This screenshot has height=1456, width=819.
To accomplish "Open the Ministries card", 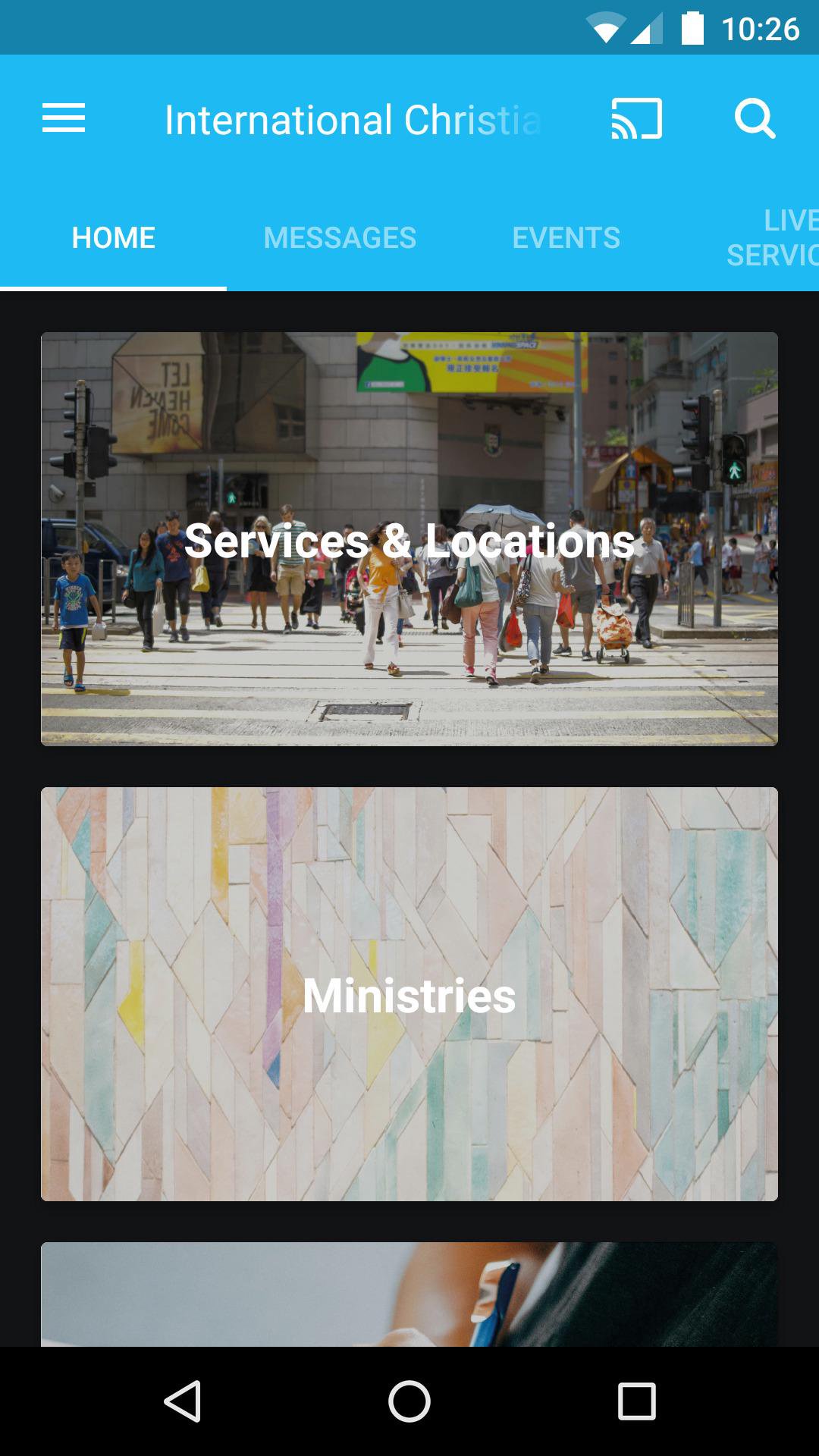I will 409,993.
